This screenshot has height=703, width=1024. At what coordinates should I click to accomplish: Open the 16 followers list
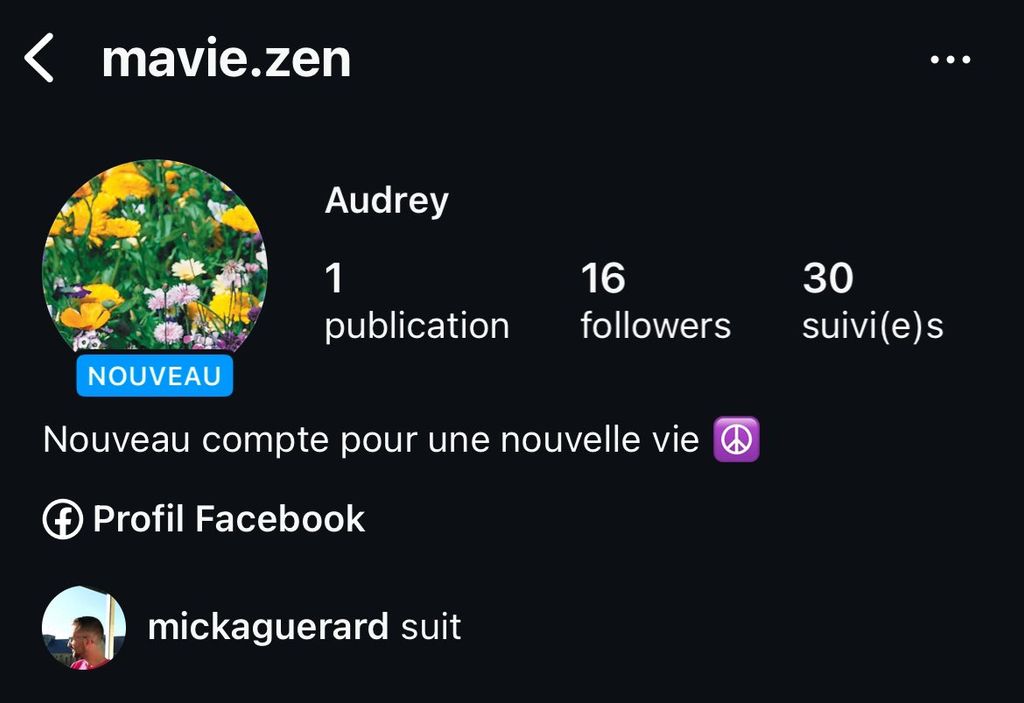(x=655, y=301)
